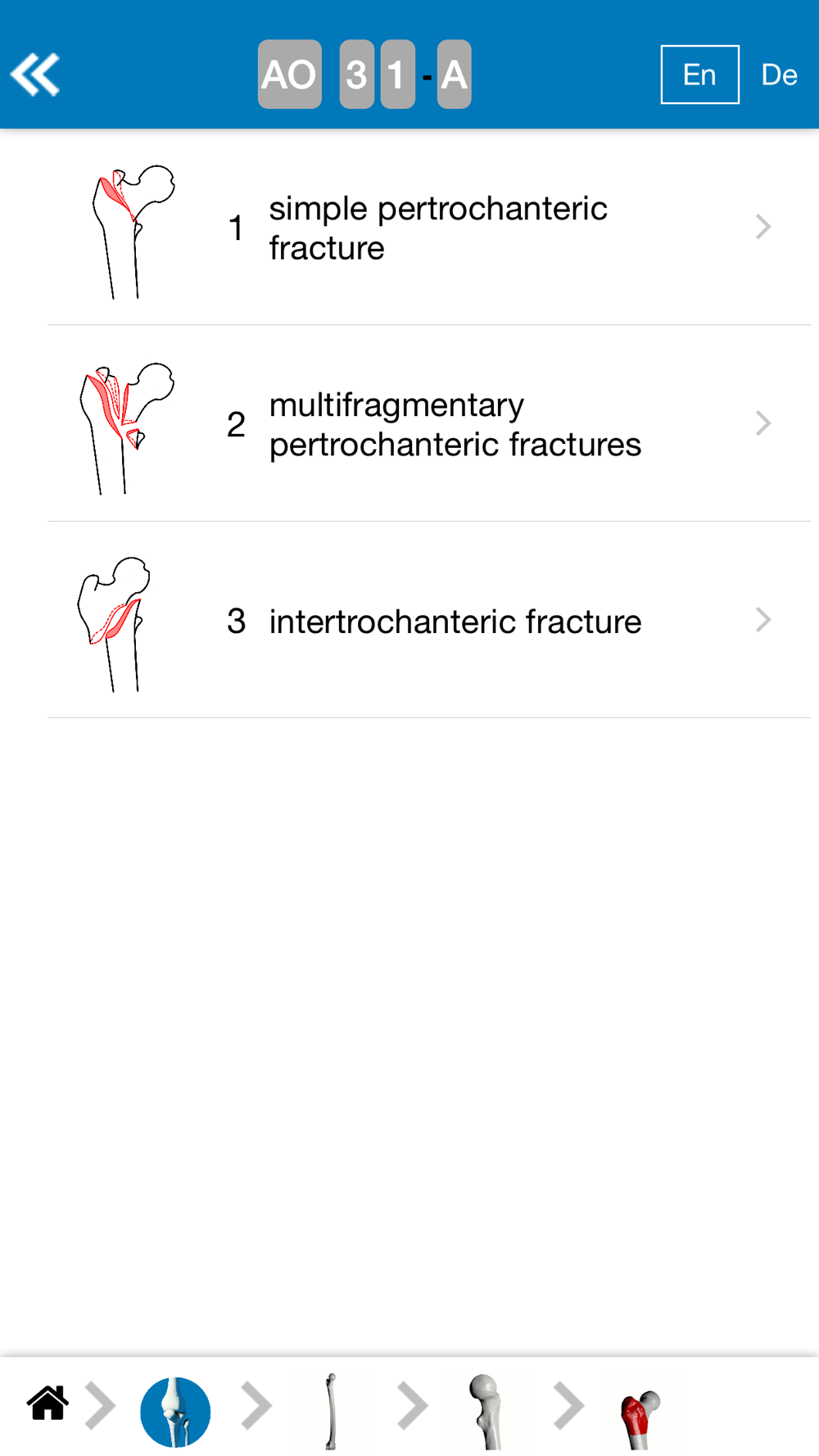Tap the AO code block

[x=289, y=75]
